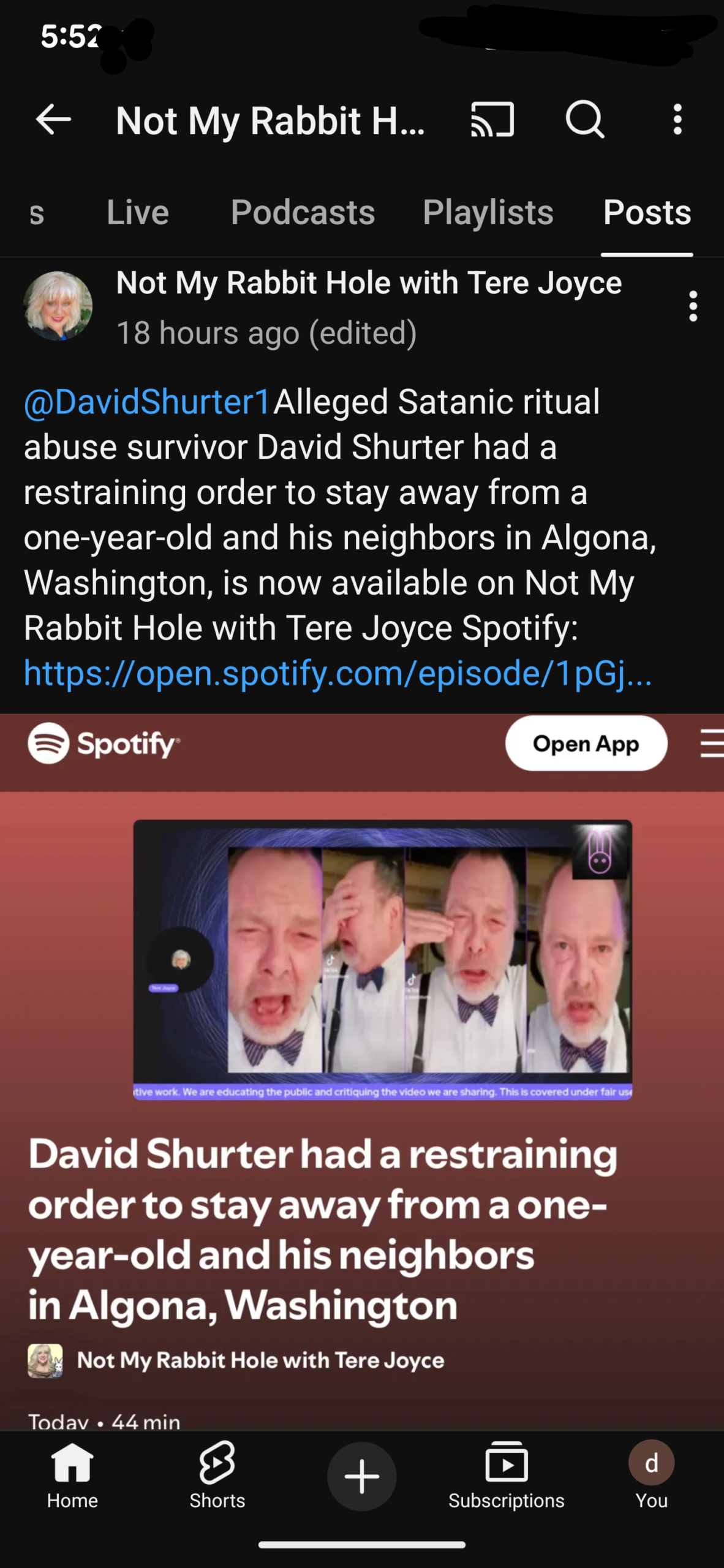Open the @DavidShurter1 mention
Image resolution: width=724 pixels, height=1568 pixels.
[x=147, y=402]
